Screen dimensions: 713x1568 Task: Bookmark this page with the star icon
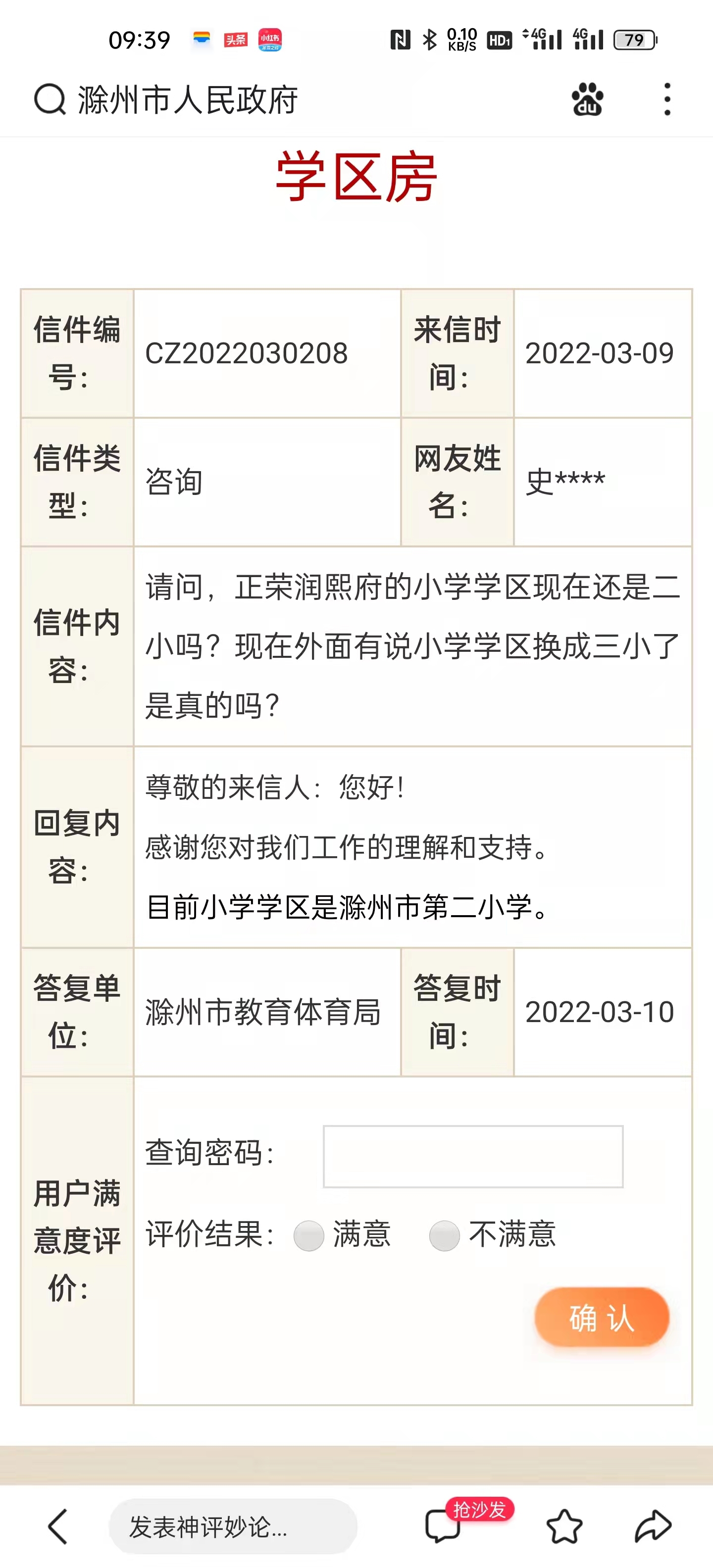click(x=564, y=1526)
